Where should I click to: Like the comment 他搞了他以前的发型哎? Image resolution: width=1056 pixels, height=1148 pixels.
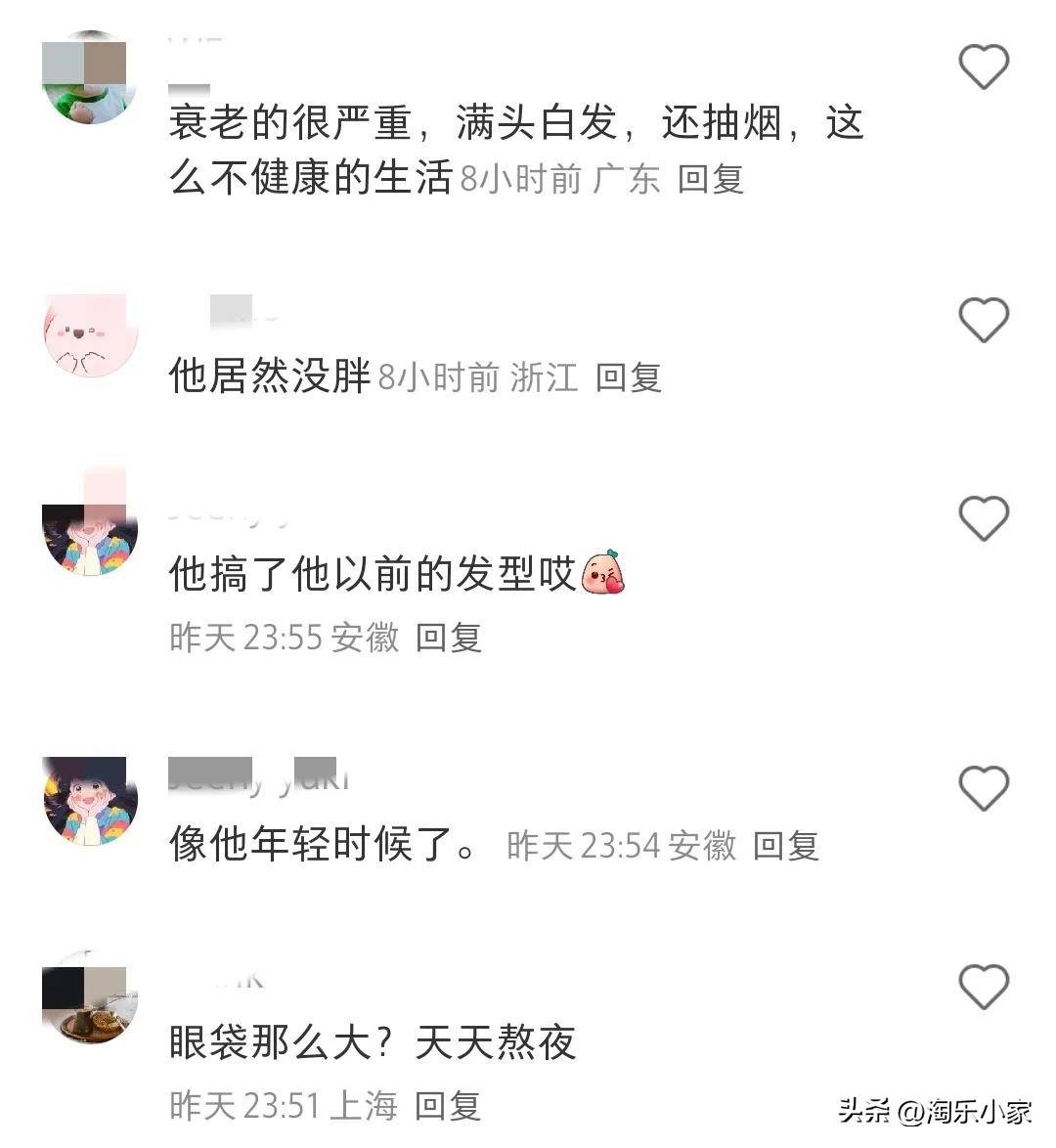983,517
